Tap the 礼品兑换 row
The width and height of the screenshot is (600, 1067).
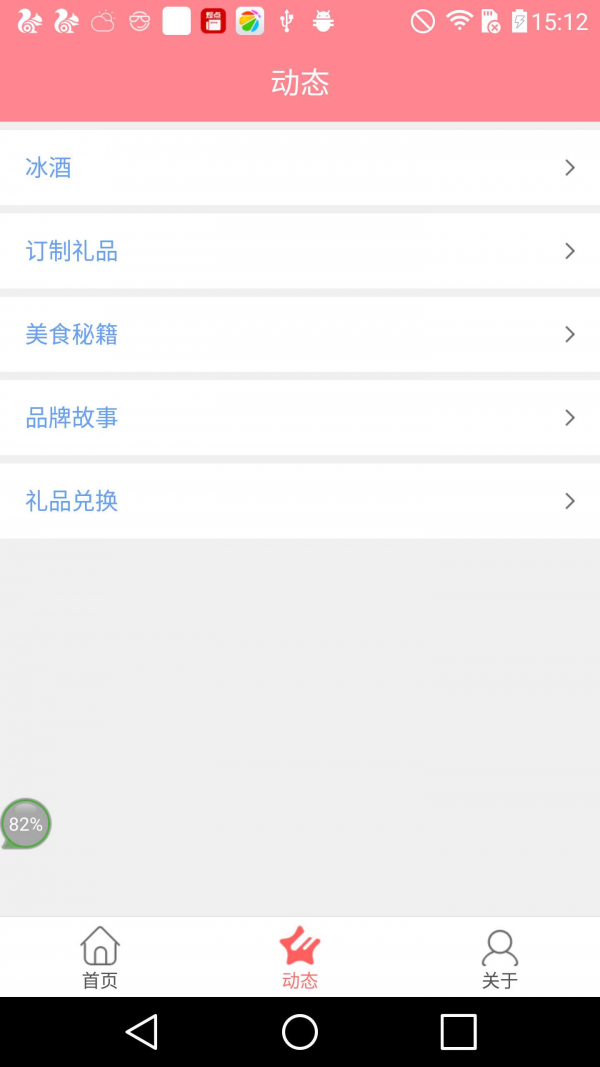[300, 501]
